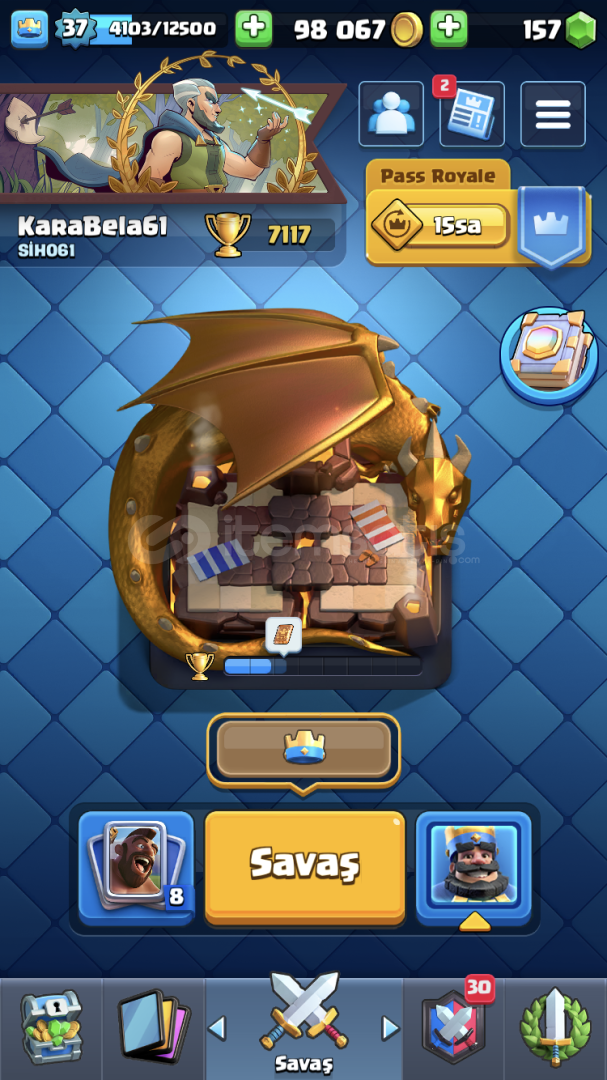The height and width of the screenshot is (1080, 607).
Task: Add more gold with the plus button
Action: 449,29
